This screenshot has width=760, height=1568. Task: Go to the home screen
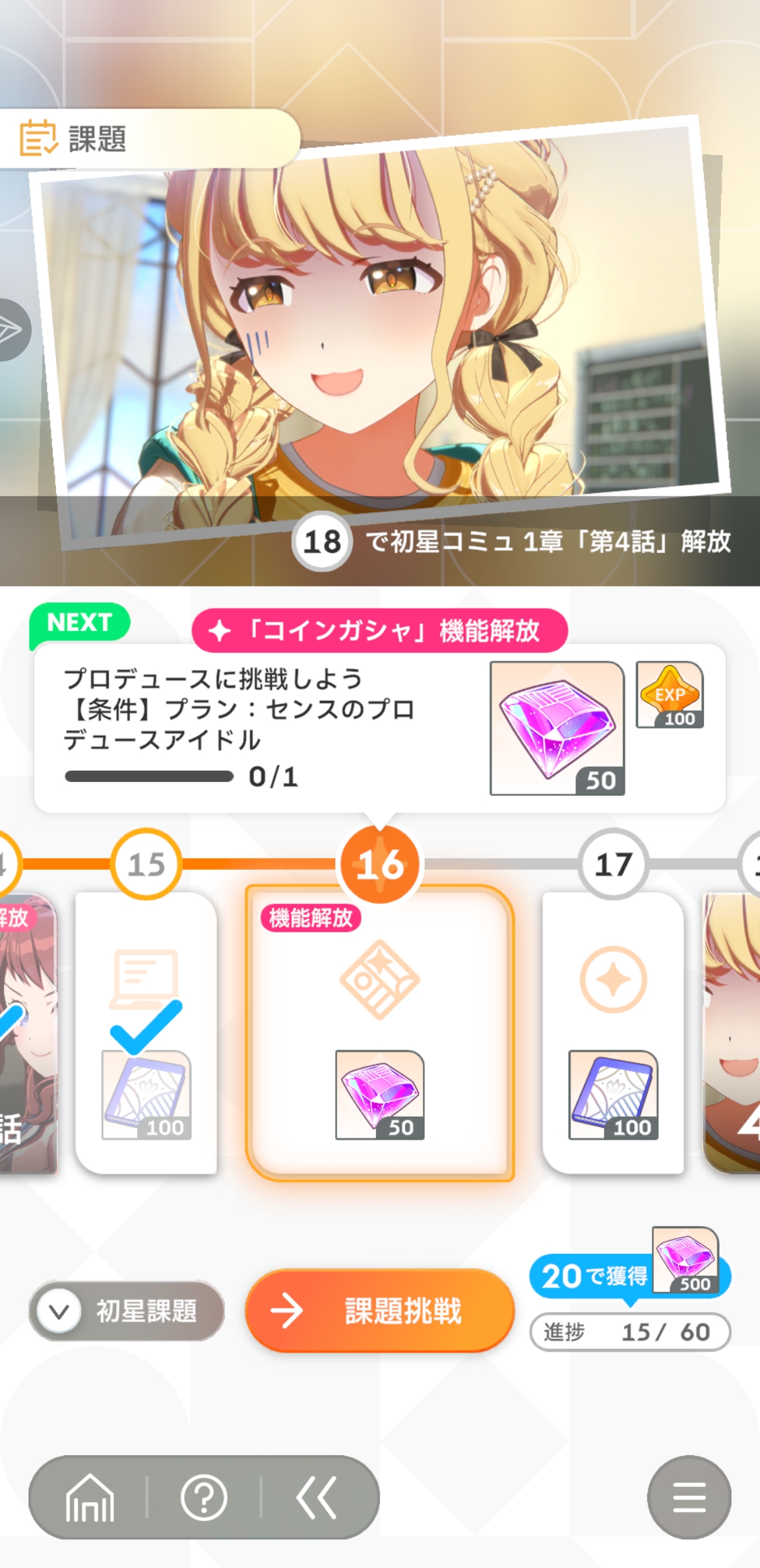(x=90, y=1497)
